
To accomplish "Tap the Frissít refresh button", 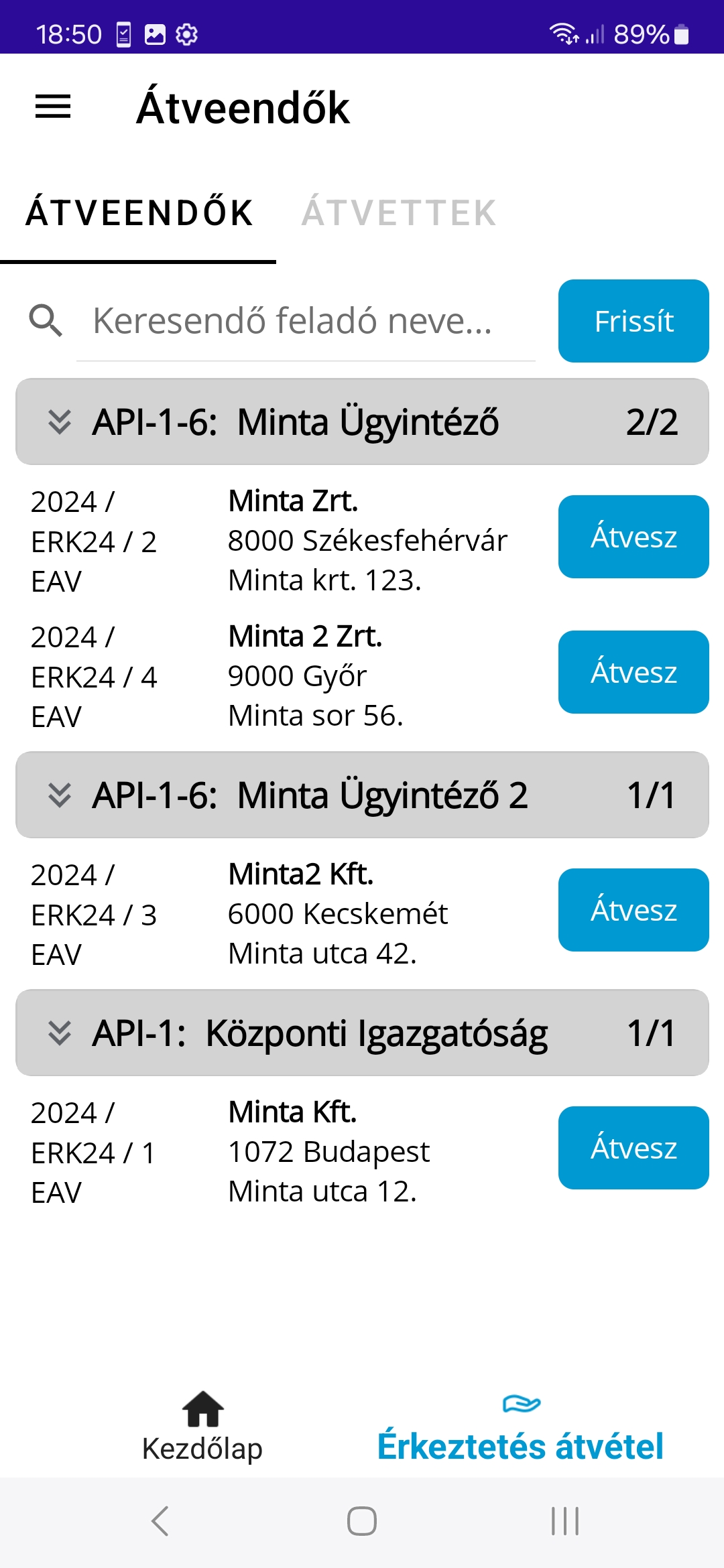I will click(633, 321).
